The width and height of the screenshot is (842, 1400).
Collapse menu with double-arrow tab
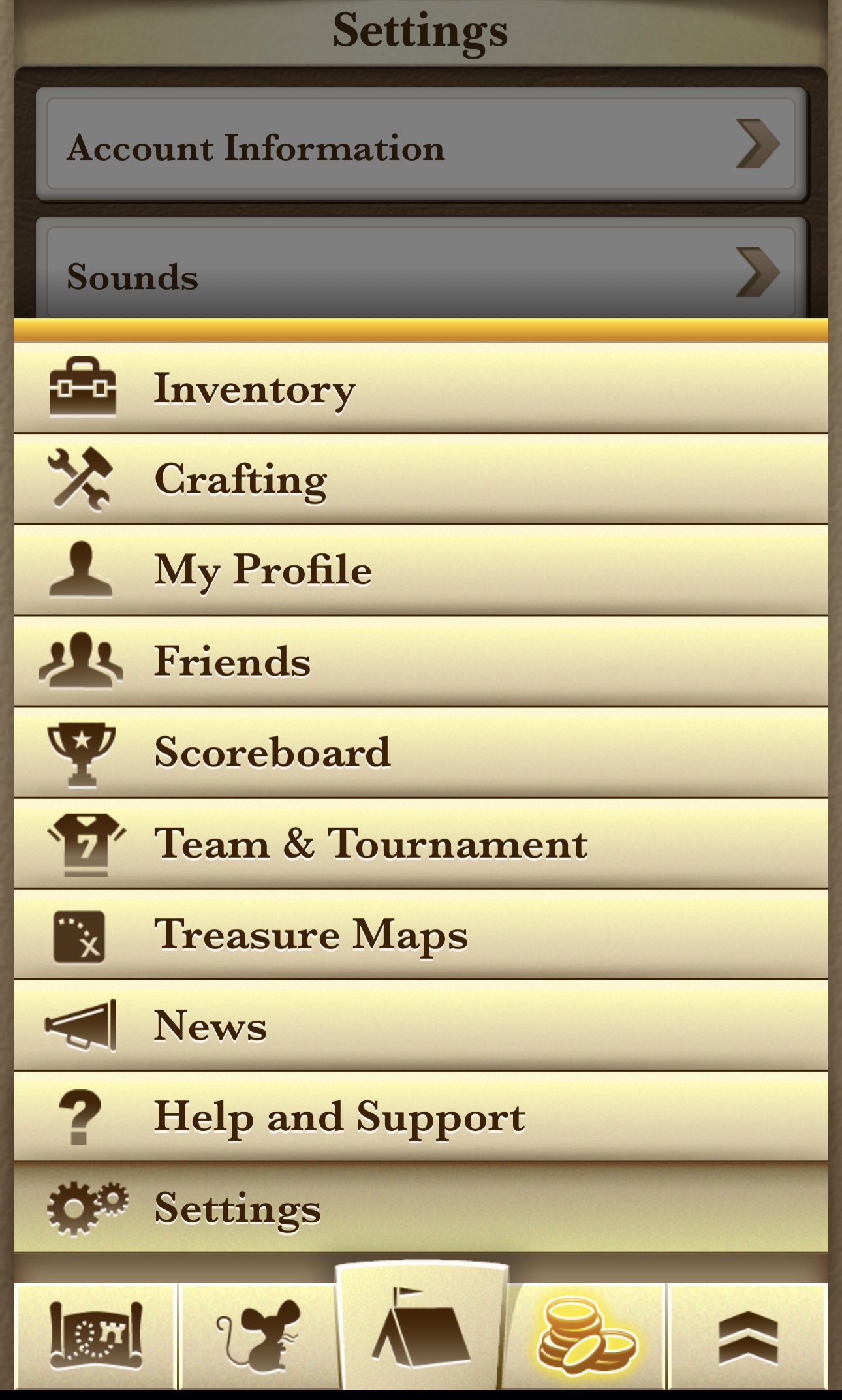point(747,1335)
